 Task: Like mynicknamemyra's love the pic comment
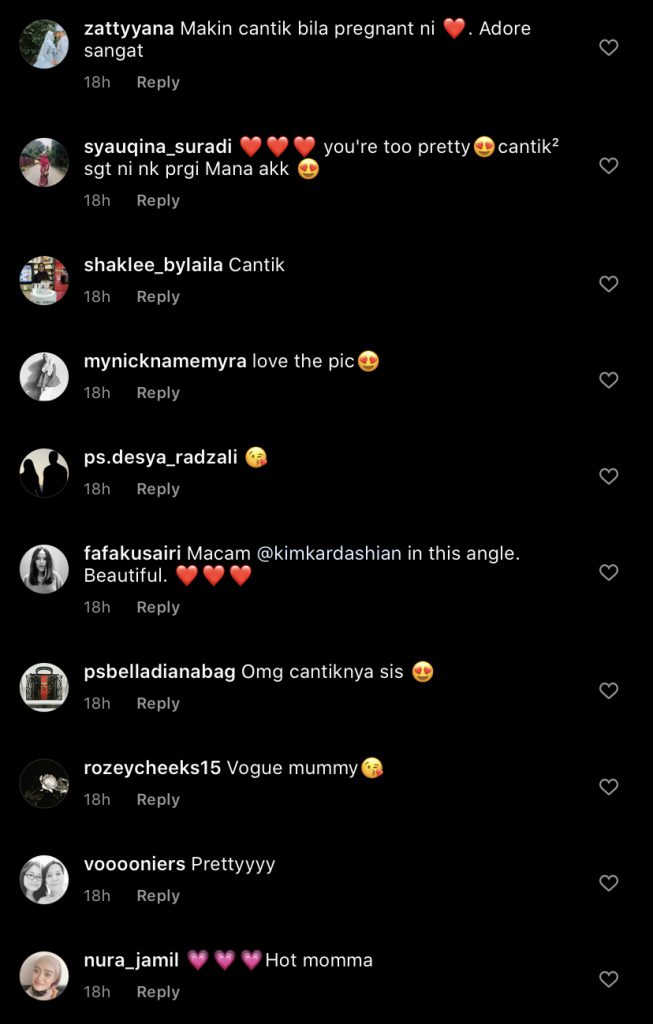[608, 380]
